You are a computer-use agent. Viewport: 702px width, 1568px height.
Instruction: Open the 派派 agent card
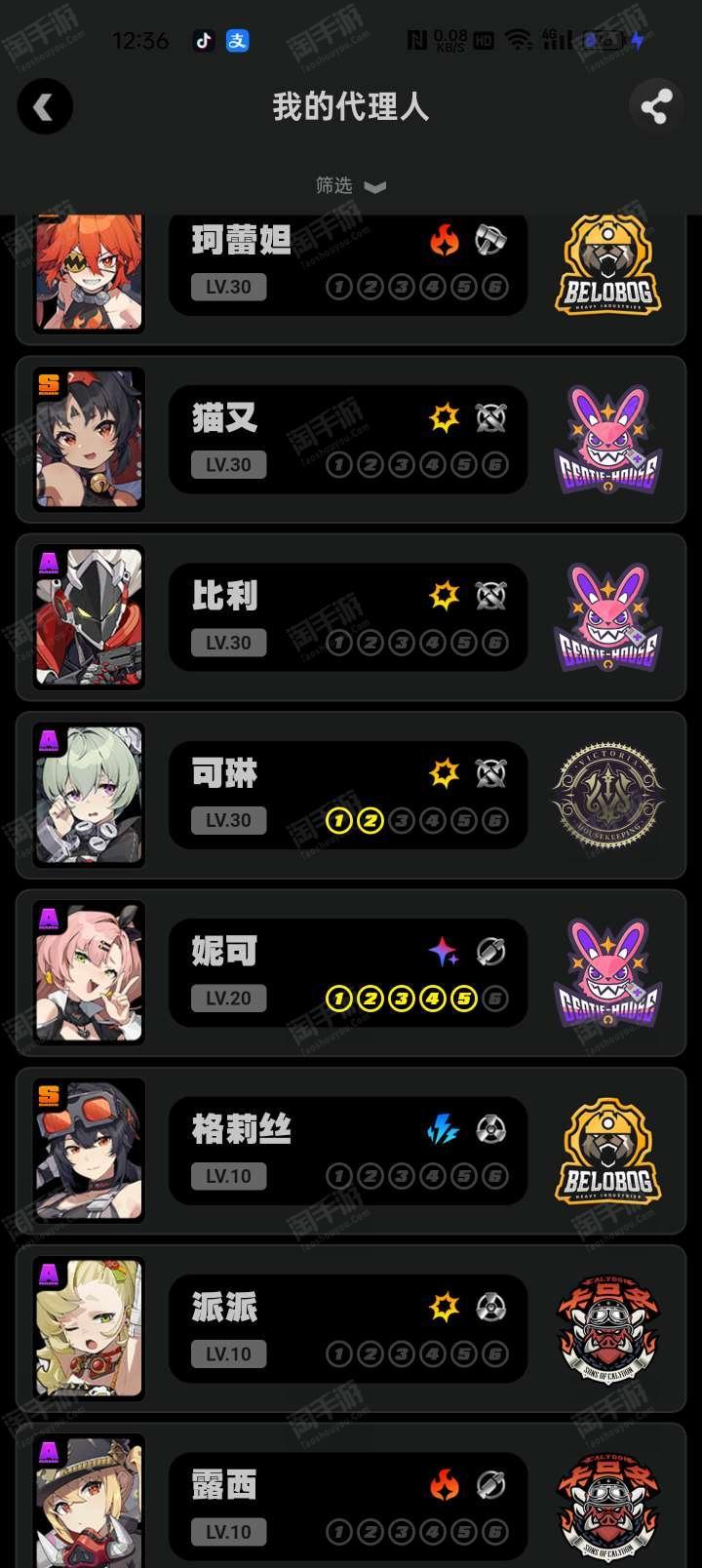pyautogui.click(x=350, y=1328)
